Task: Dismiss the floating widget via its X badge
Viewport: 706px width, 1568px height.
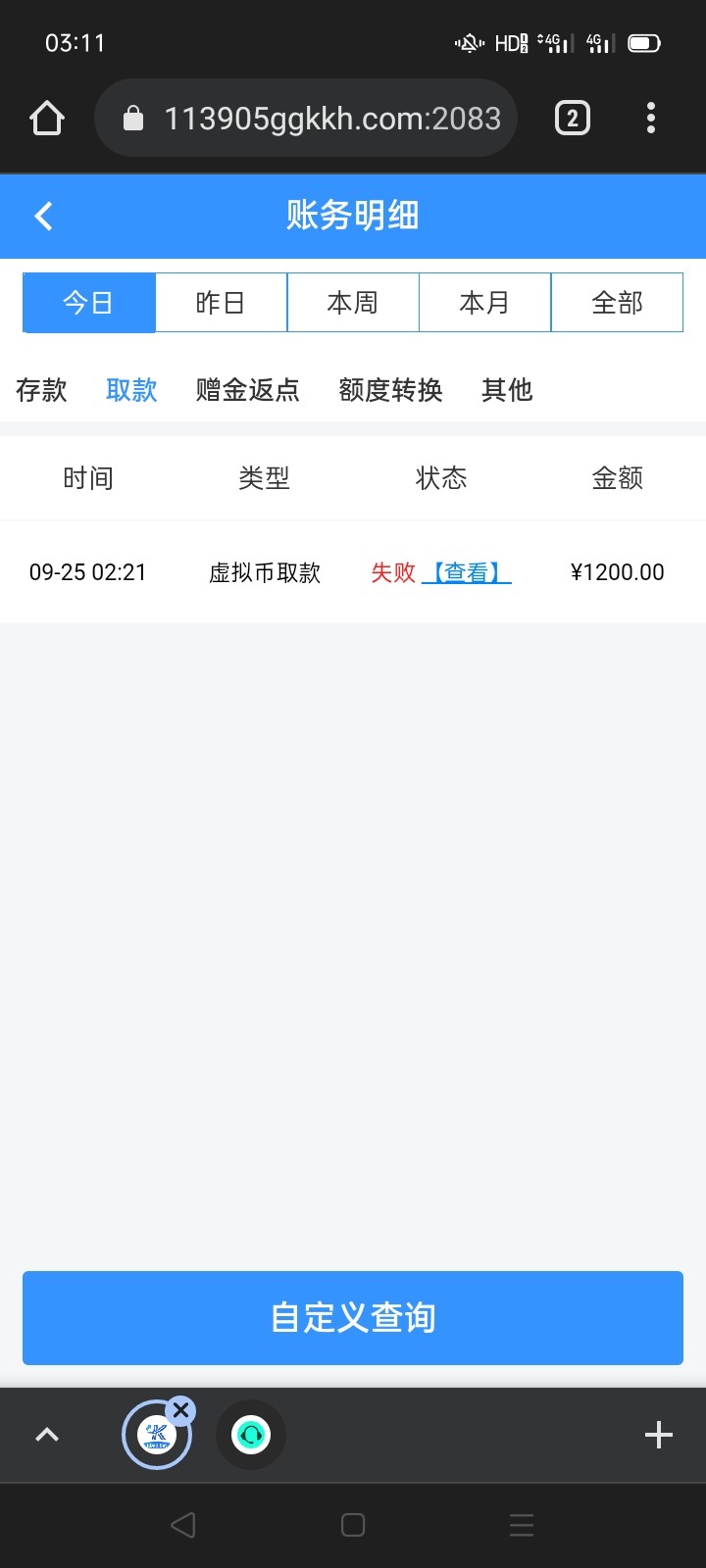Action: [x=181, y=1409]
